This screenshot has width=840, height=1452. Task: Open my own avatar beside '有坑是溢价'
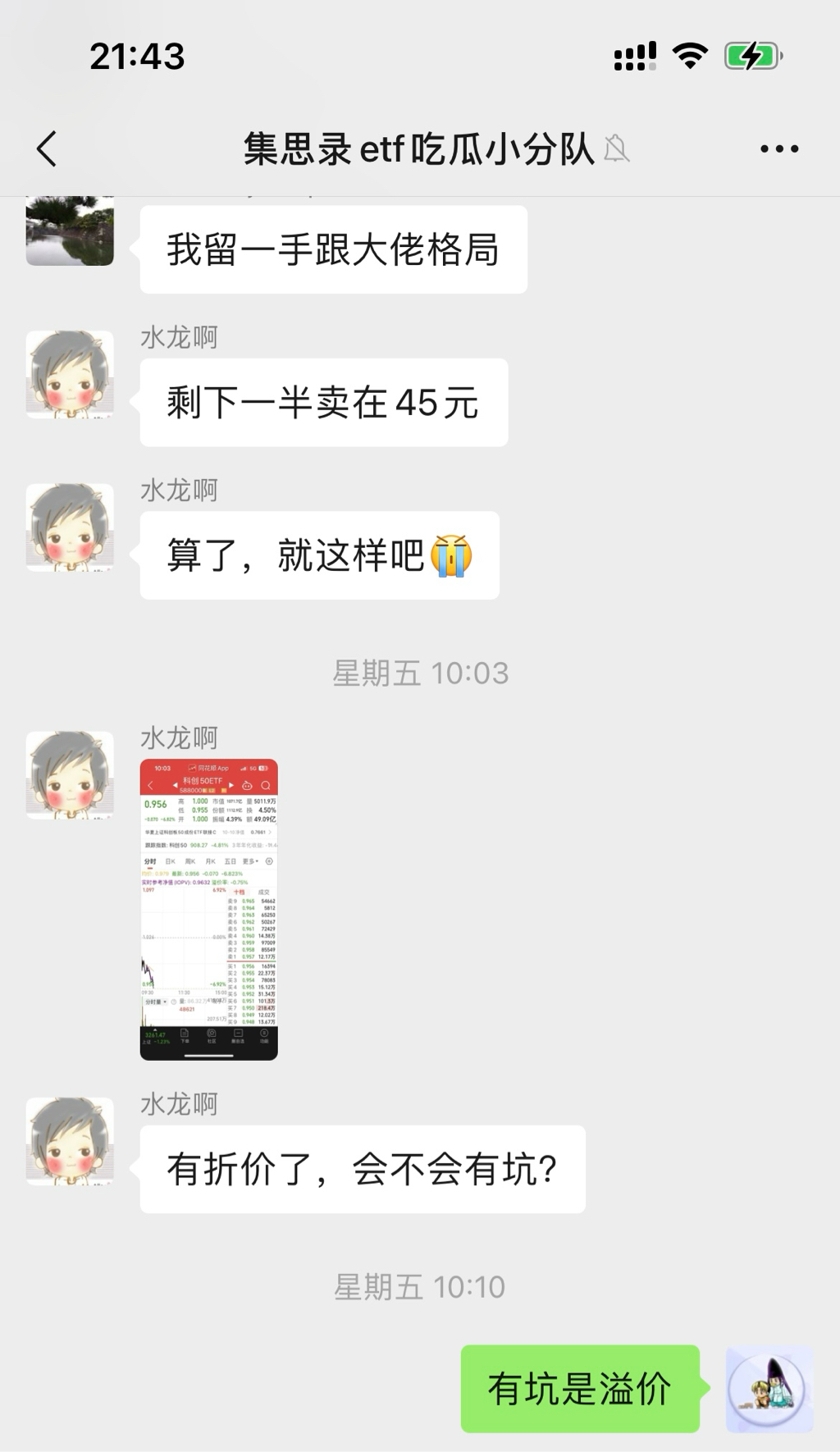[x=769, y=1389]
